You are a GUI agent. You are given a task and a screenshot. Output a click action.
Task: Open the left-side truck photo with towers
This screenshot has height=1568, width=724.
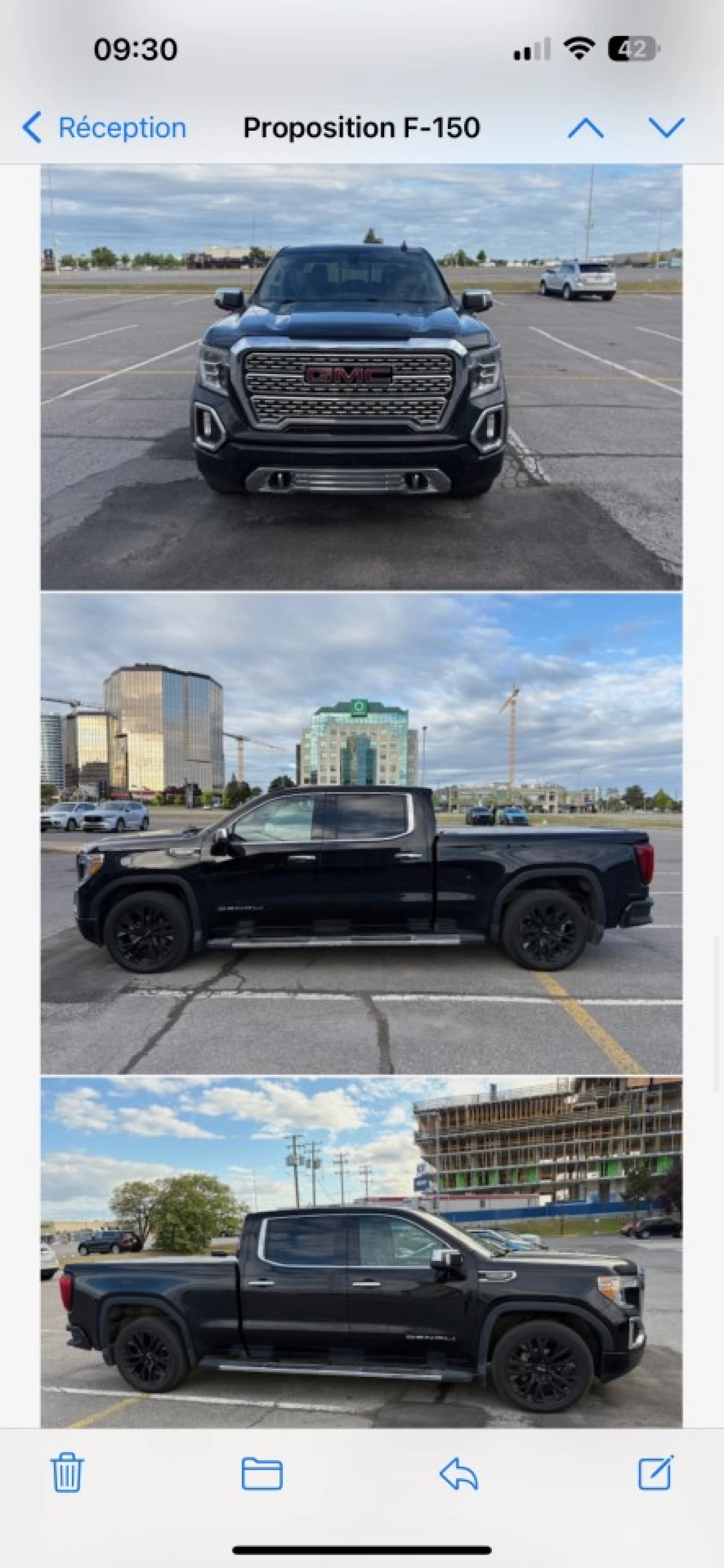[x=361, y=834]
